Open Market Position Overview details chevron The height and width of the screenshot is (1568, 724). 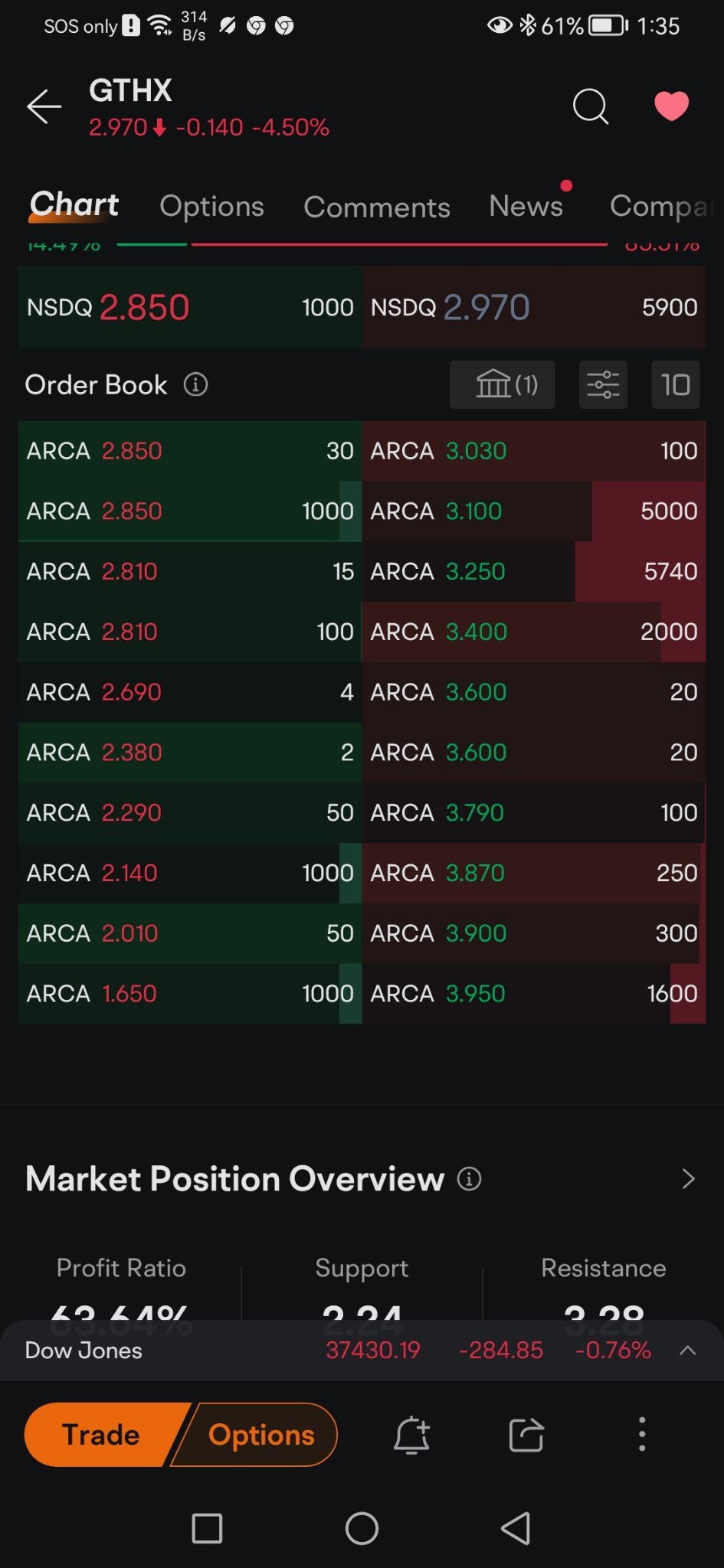click(688, 1179)
